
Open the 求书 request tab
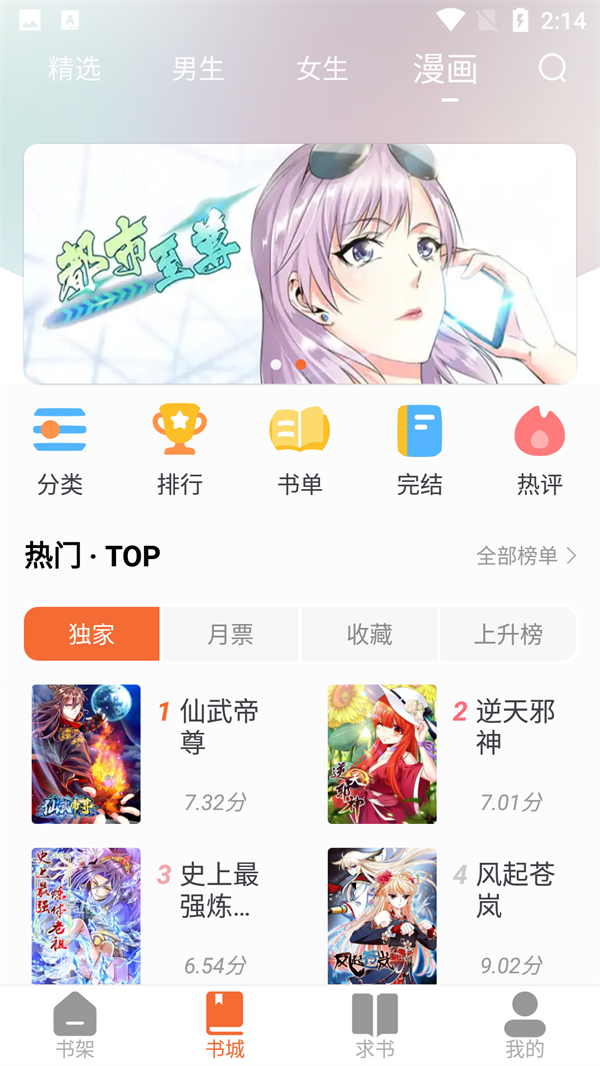click(375, 1026)
